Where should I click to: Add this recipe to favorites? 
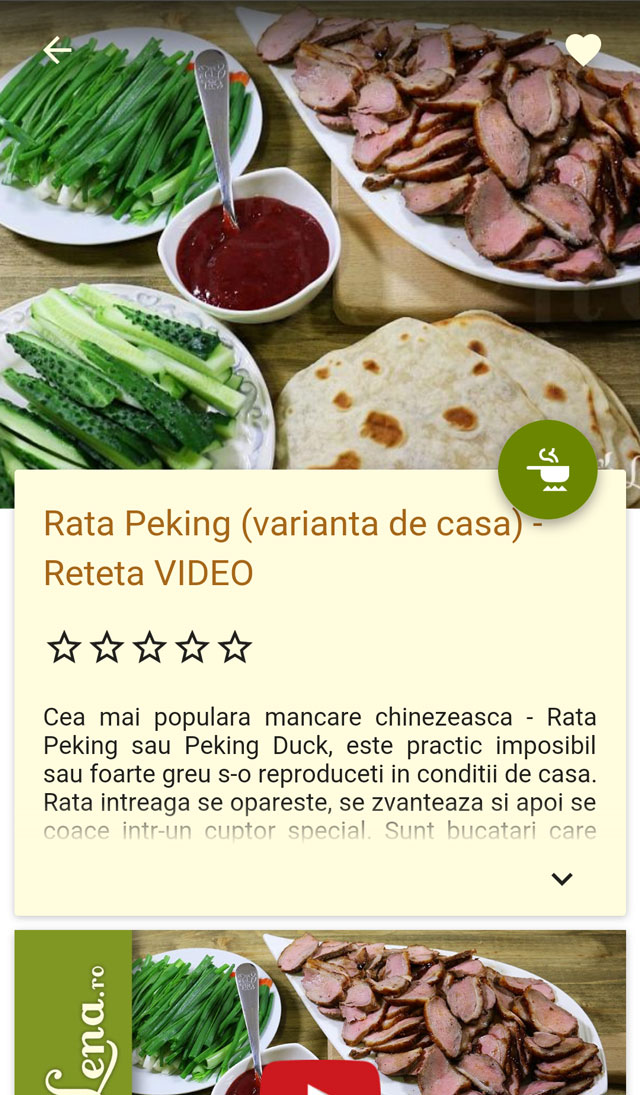tap(583, 50)
